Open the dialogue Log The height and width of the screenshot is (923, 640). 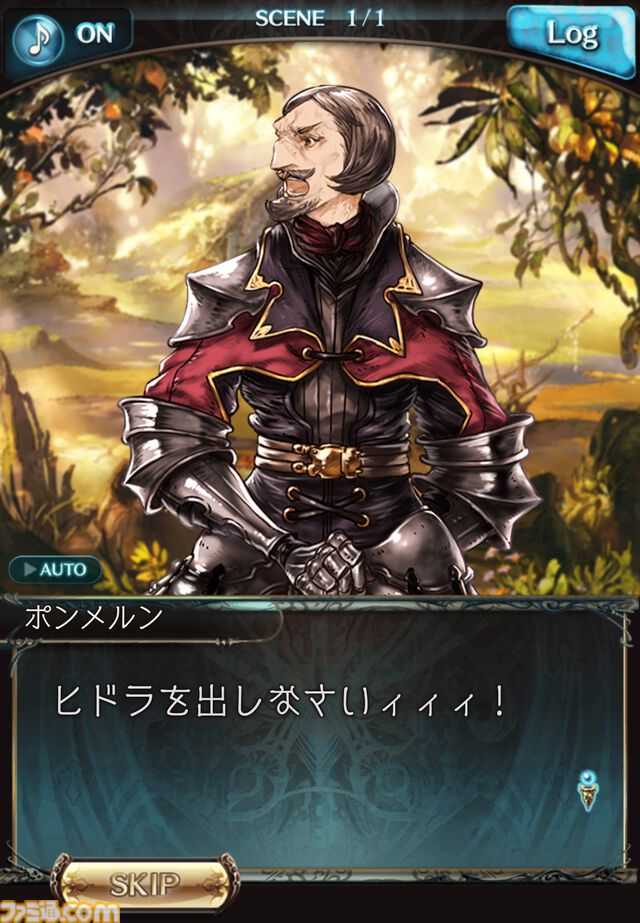point(571,35)
